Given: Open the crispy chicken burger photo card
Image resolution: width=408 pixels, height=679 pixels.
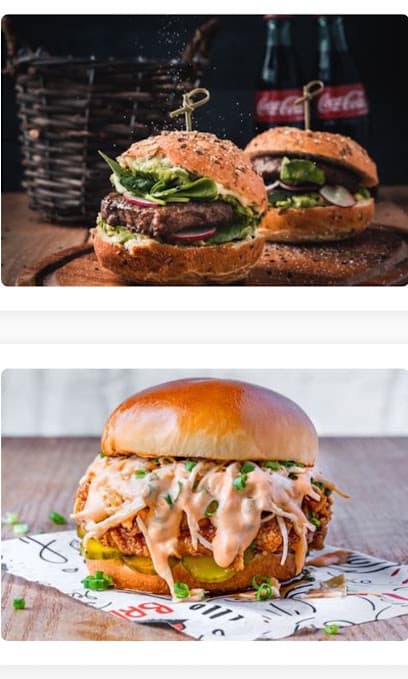Looking at the screenshot, I should pos(204,504).
